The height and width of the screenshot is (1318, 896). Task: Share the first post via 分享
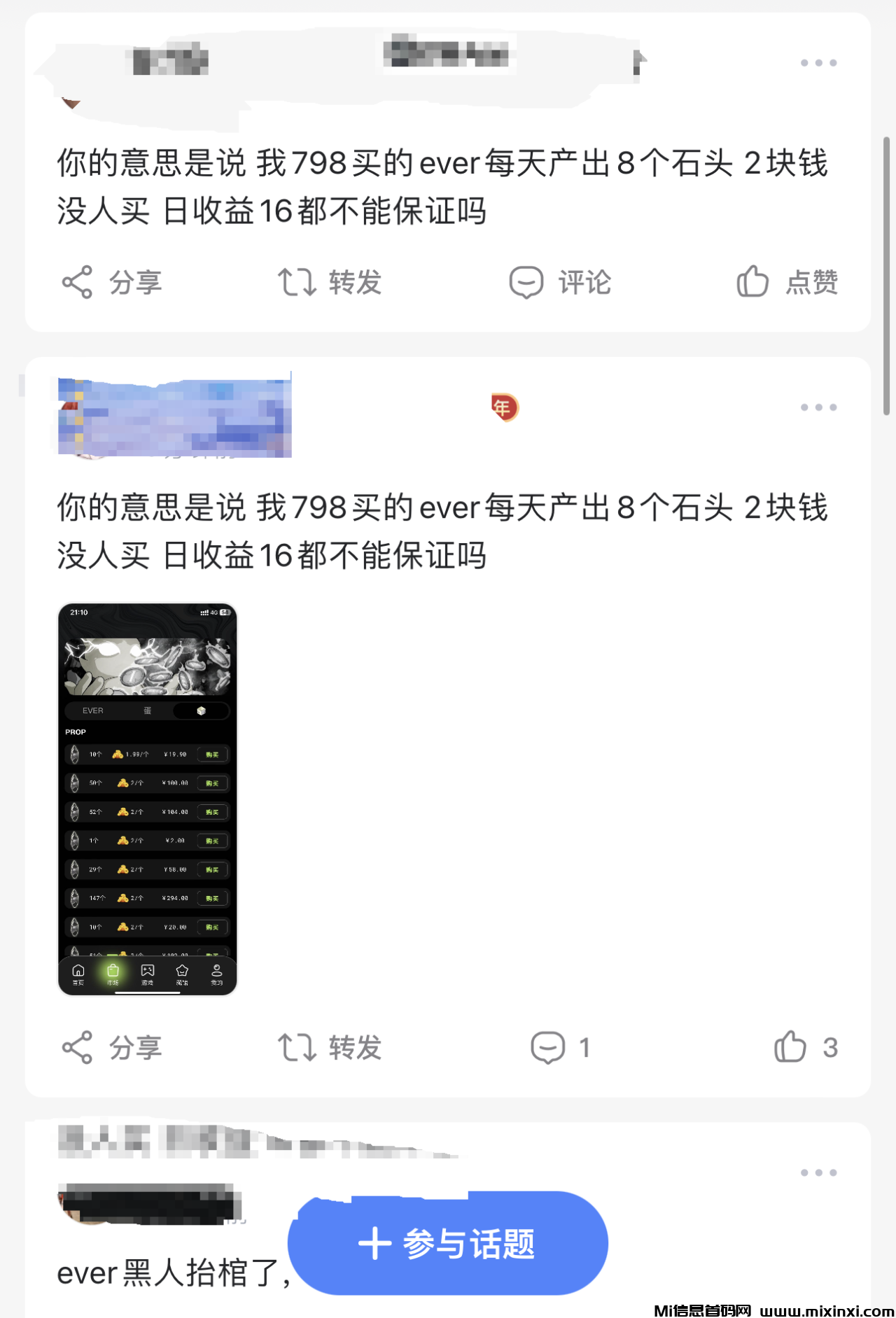(x=112, y=283)
